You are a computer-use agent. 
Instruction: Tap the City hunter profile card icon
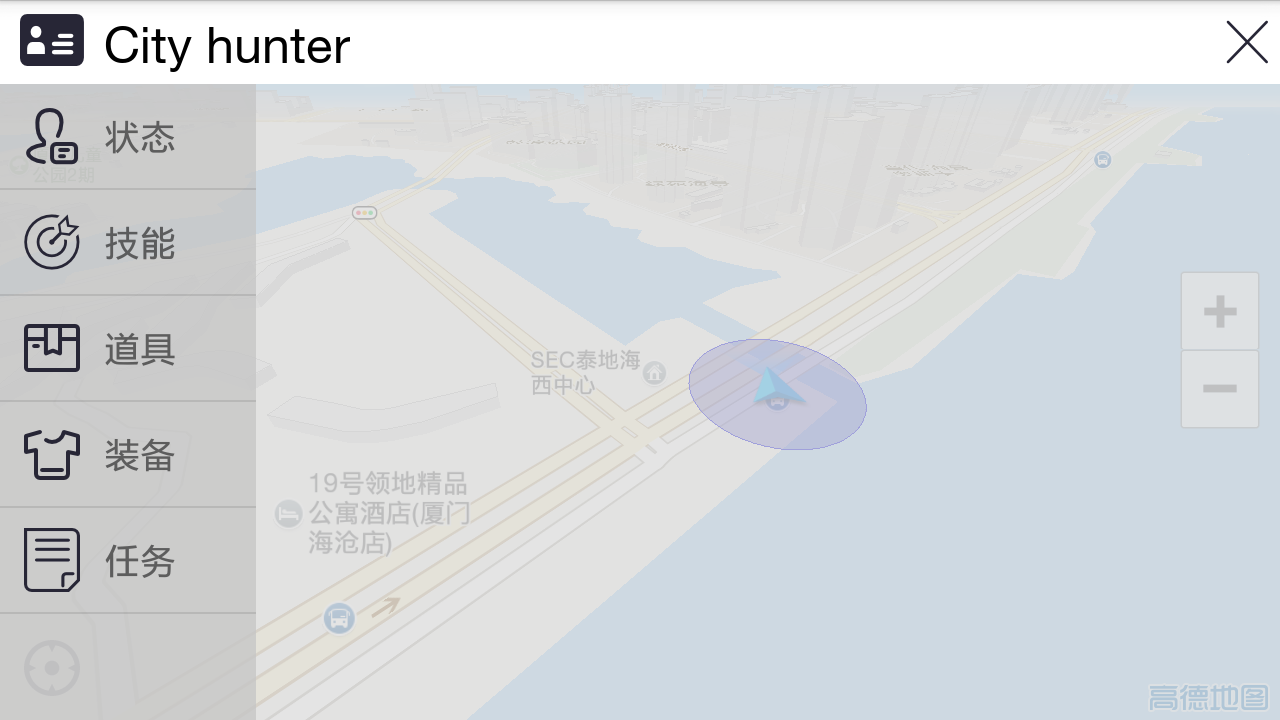[52, 41]
